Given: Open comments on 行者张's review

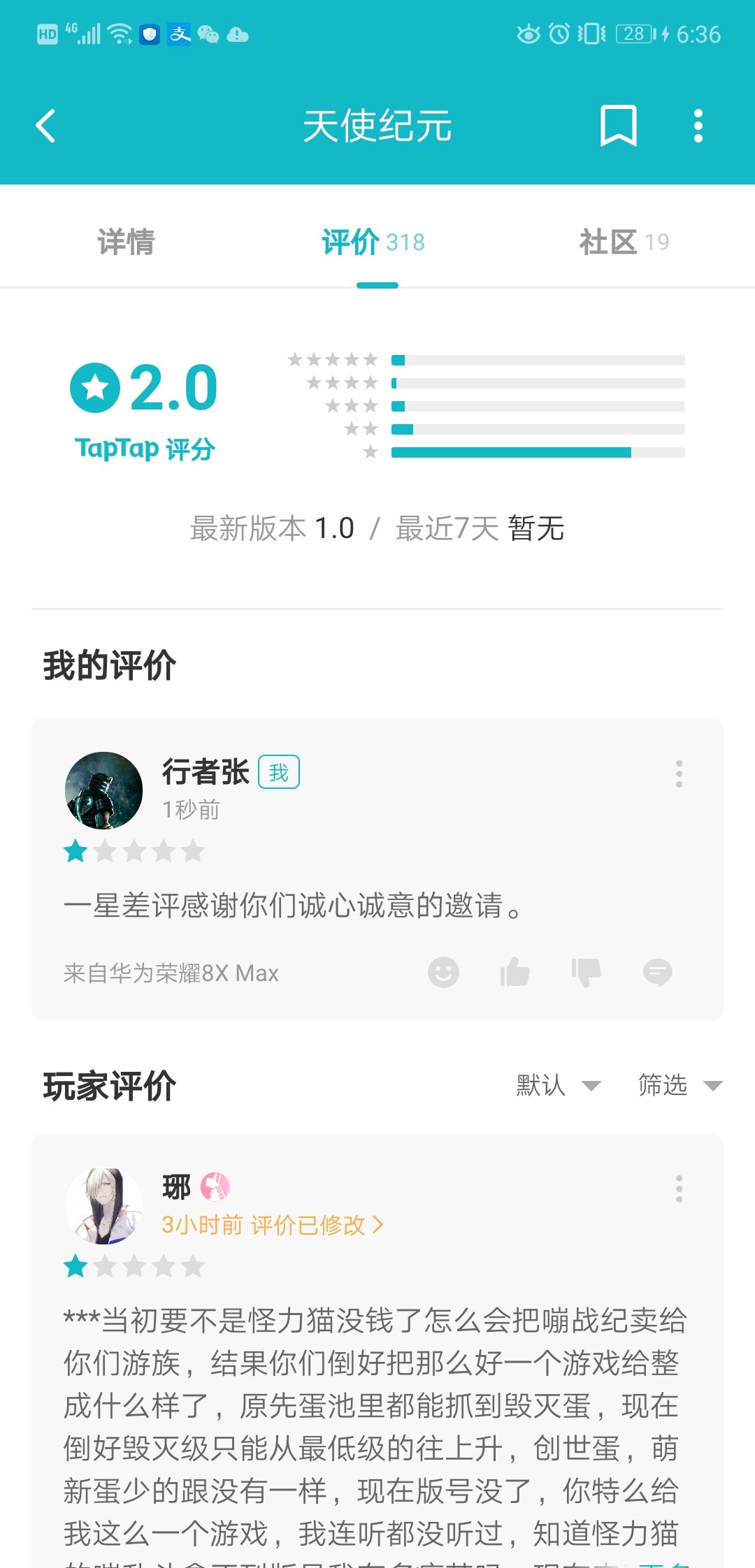Looking at the screenshot, I should [x=658, y=972].
